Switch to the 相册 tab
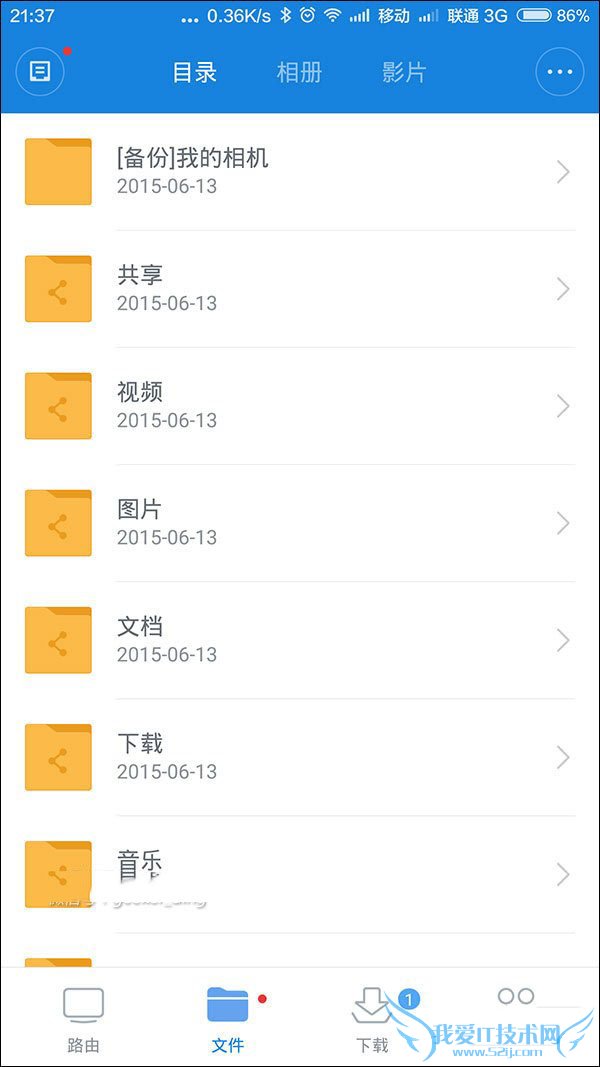600x1067 pixels. click(299, 72)
